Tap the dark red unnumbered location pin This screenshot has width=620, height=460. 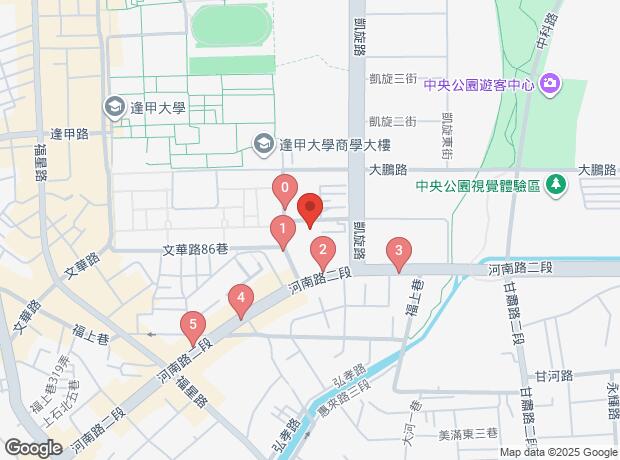tap(310, 210)
